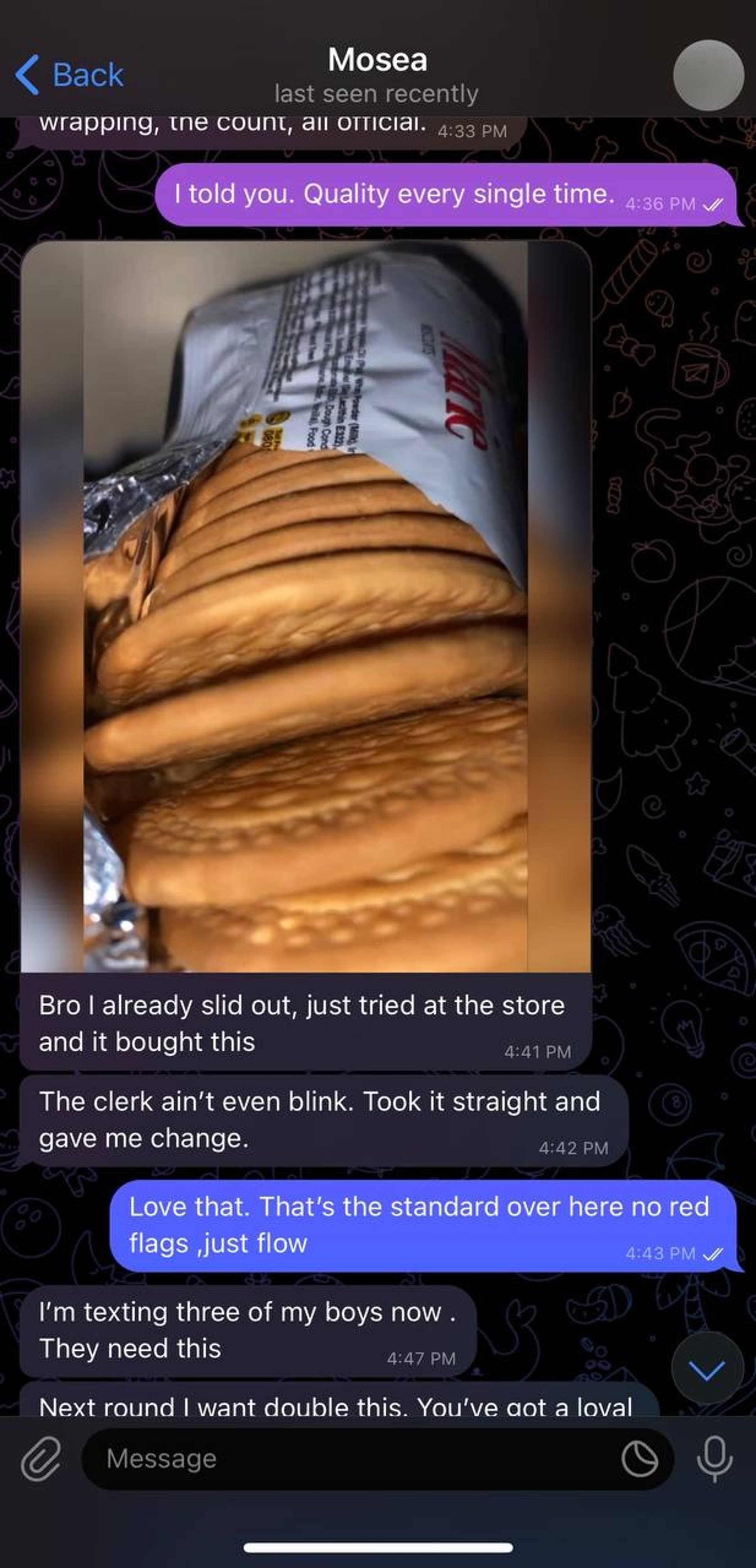Go back to the chat list
The image size is (756, 1568).
(x=69, y=75)
